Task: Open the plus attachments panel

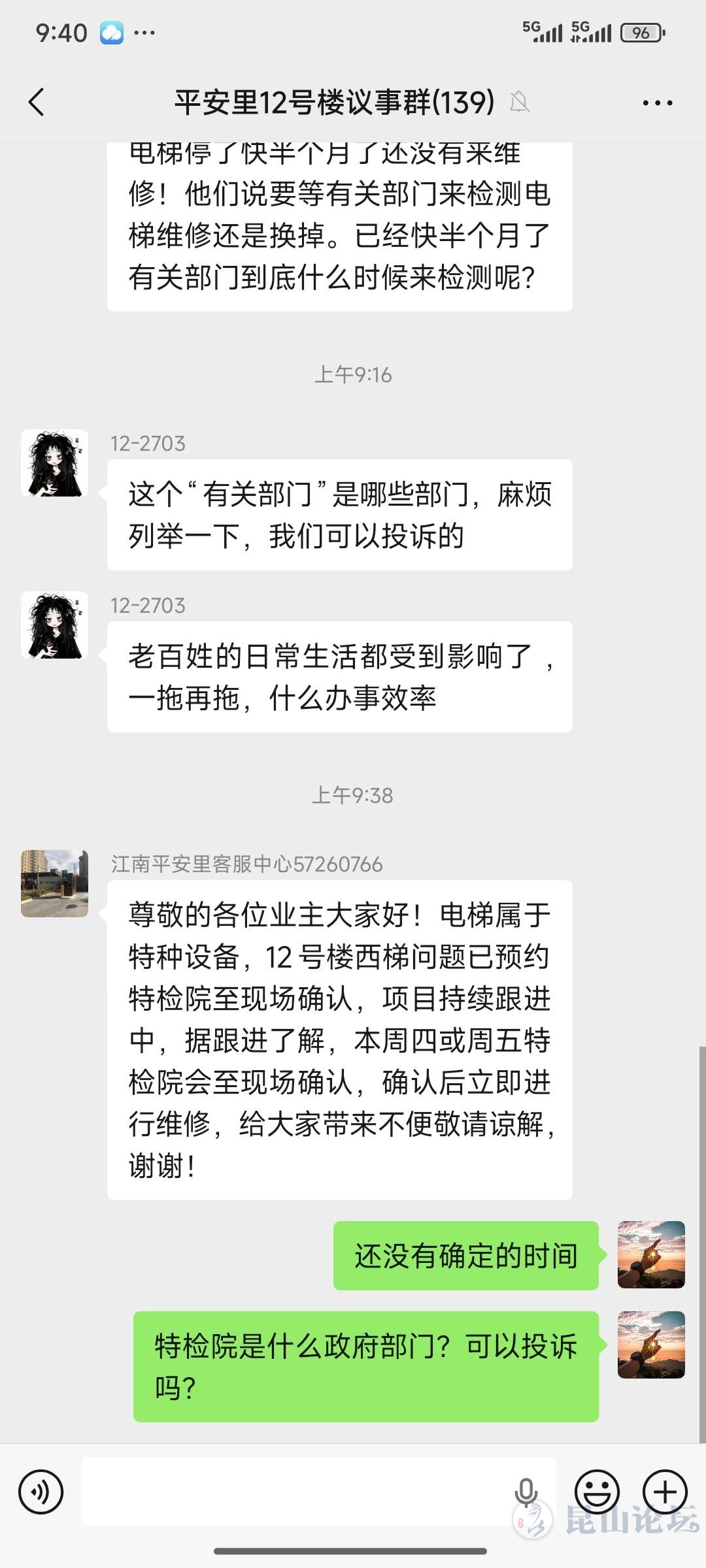Action: pos(665,1492)
